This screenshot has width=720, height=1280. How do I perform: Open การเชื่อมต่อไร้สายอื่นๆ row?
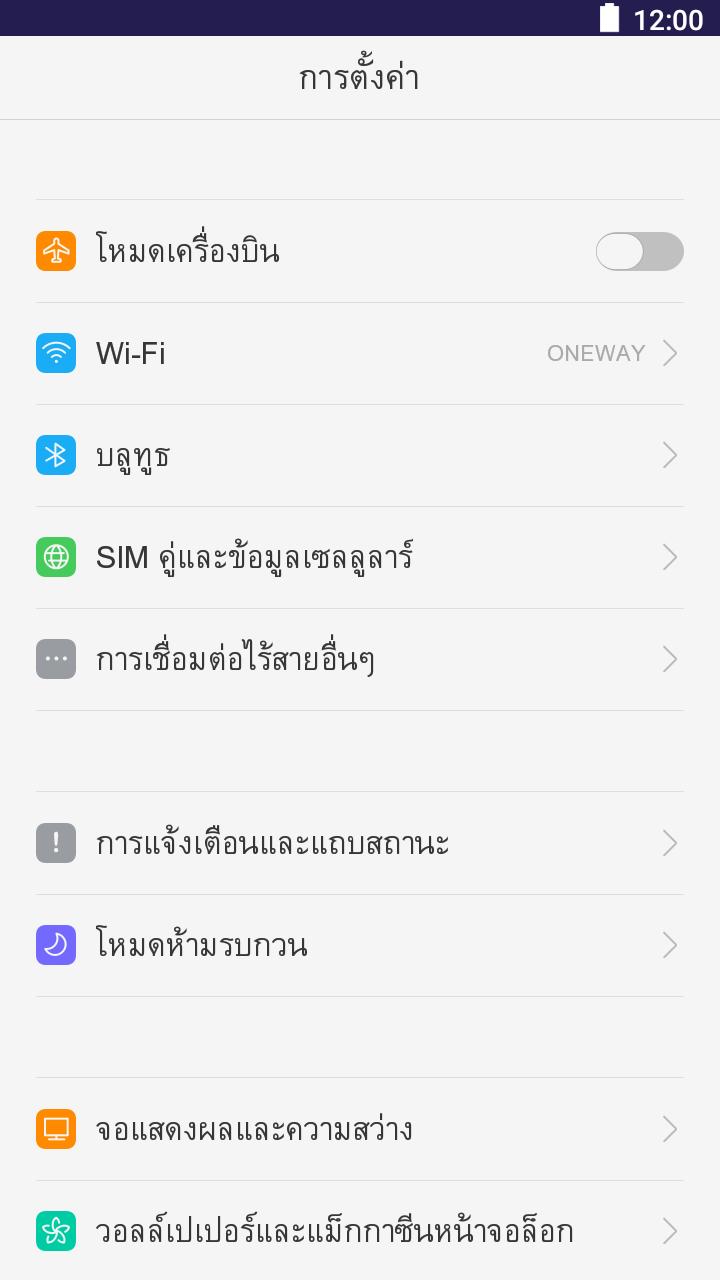360,660
